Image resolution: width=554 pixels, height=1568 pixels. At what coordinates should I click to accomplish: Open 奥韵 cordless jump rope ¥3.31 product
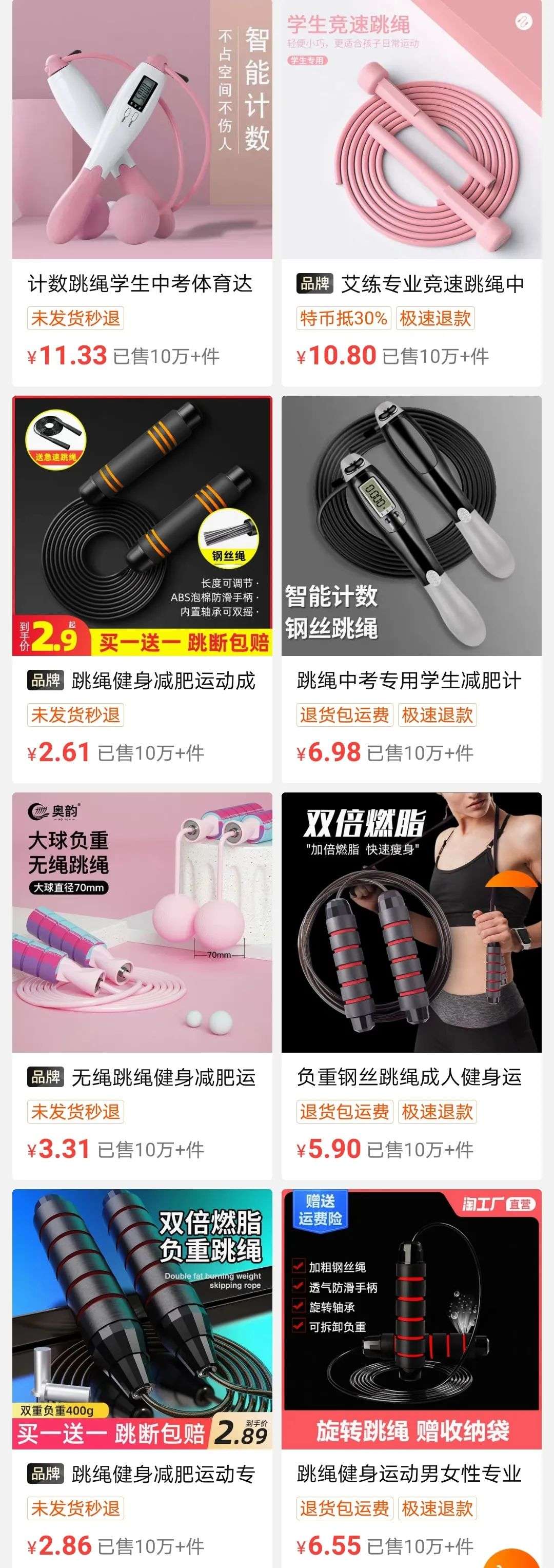tap(142, 922)
